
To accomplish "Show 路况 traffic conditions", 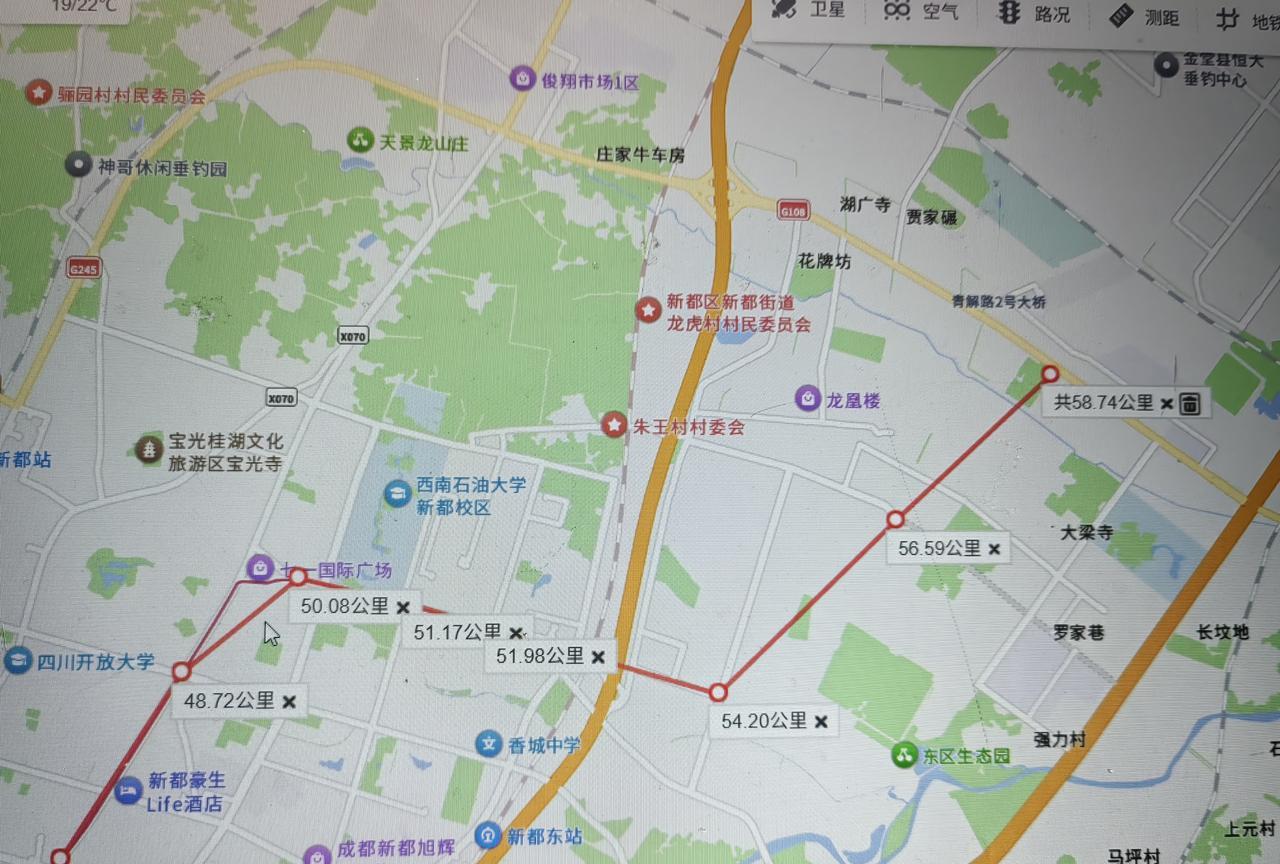I will pyautogui.click(x=1034, y=13).
